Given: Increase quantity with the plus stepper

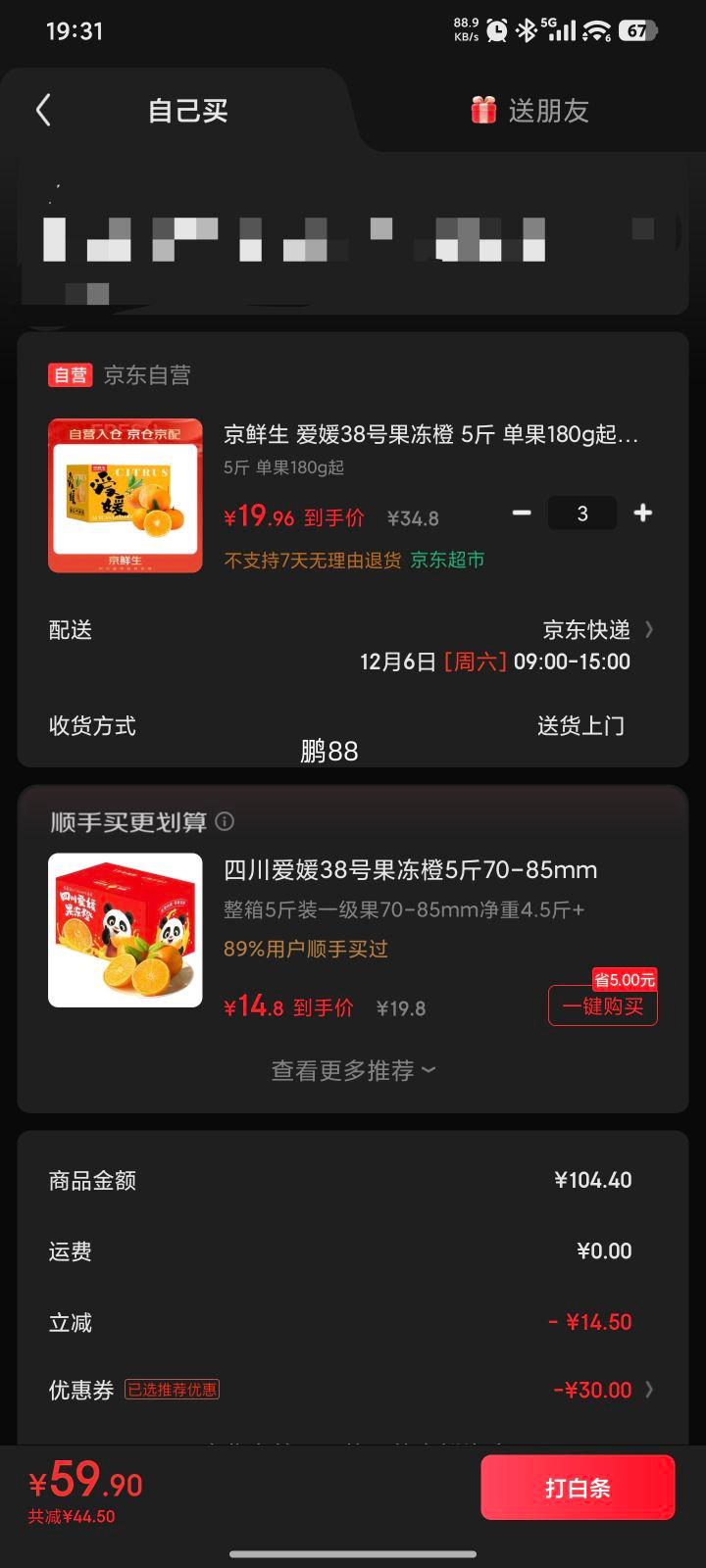Looking at the screenshot, I should (x=642, y=513).
